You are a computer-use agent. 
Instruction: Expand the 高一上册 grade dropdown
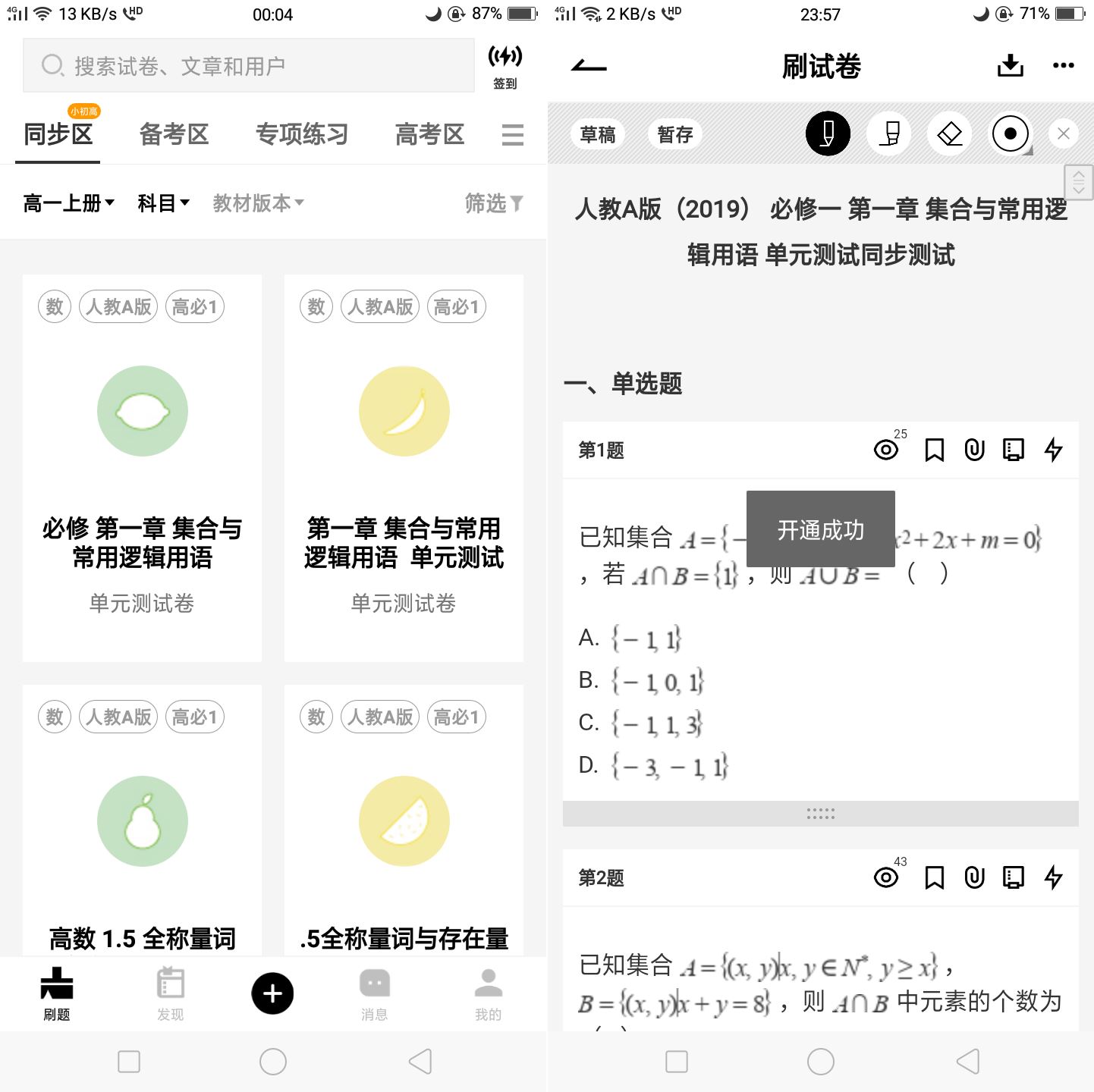[x=69, y=203]
